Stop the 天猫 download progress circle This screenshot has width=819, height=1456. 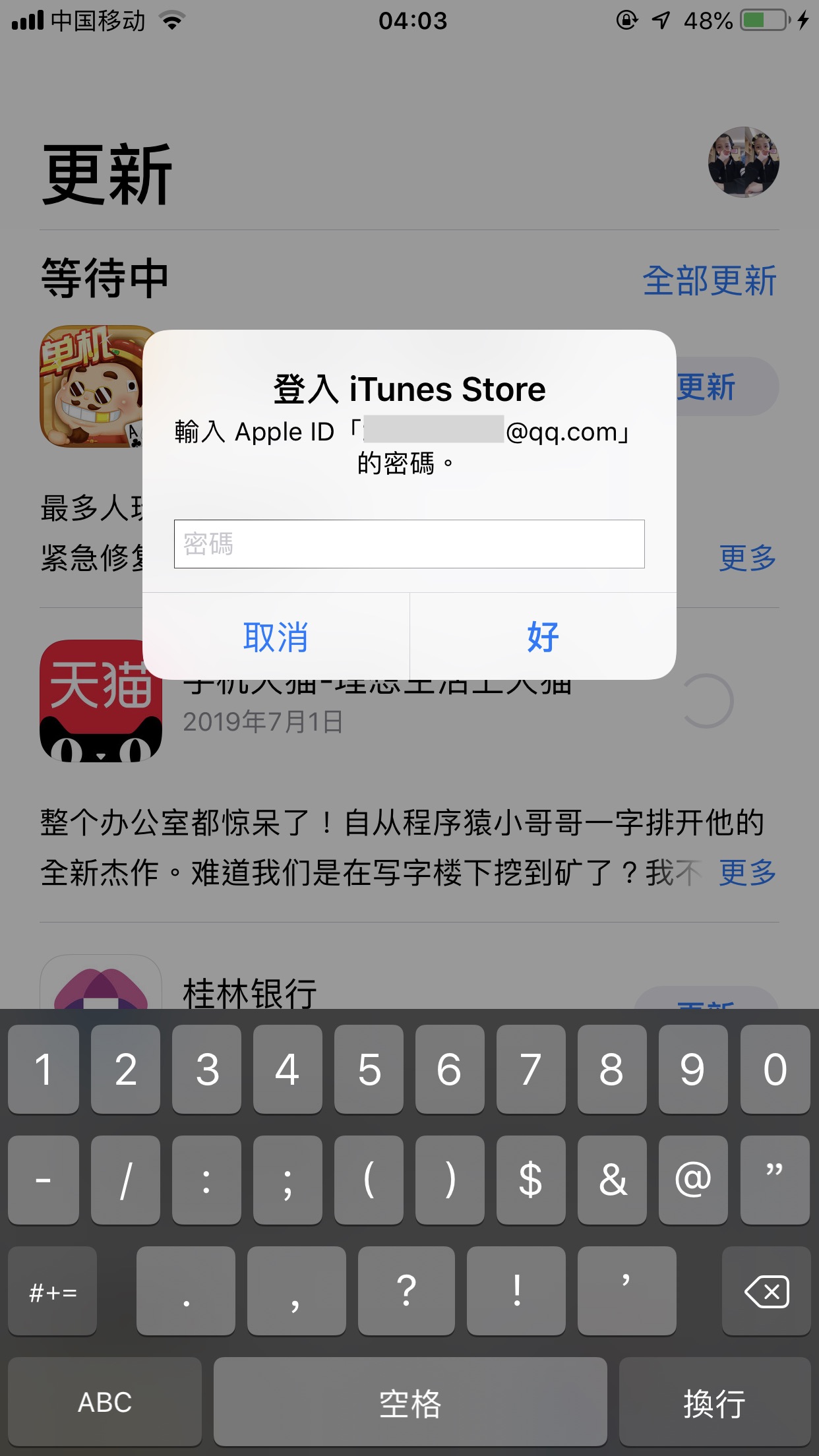(x=706, y=701)
